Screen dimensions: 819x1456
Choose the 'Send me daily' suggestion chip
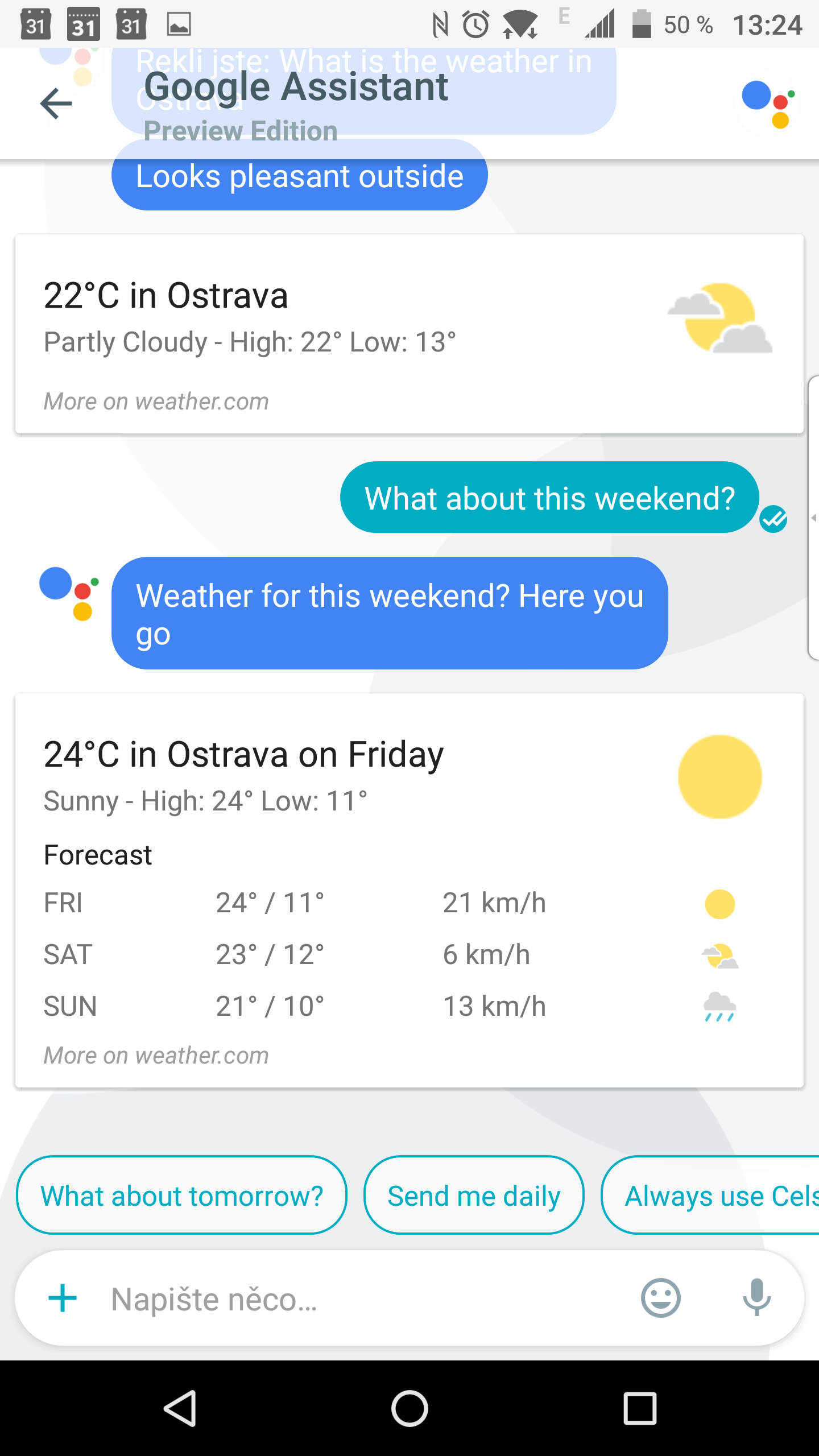(474, 1196)
